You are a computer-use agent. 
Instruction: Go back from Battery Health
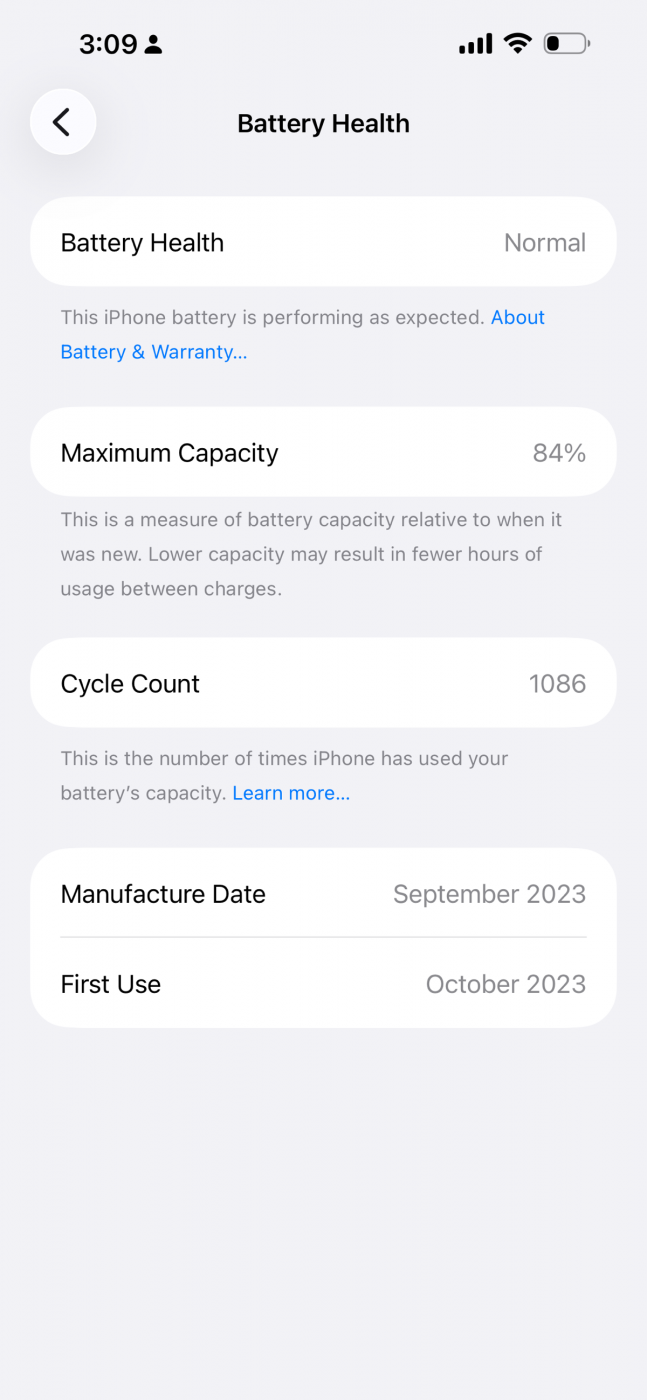coord(63,122)
